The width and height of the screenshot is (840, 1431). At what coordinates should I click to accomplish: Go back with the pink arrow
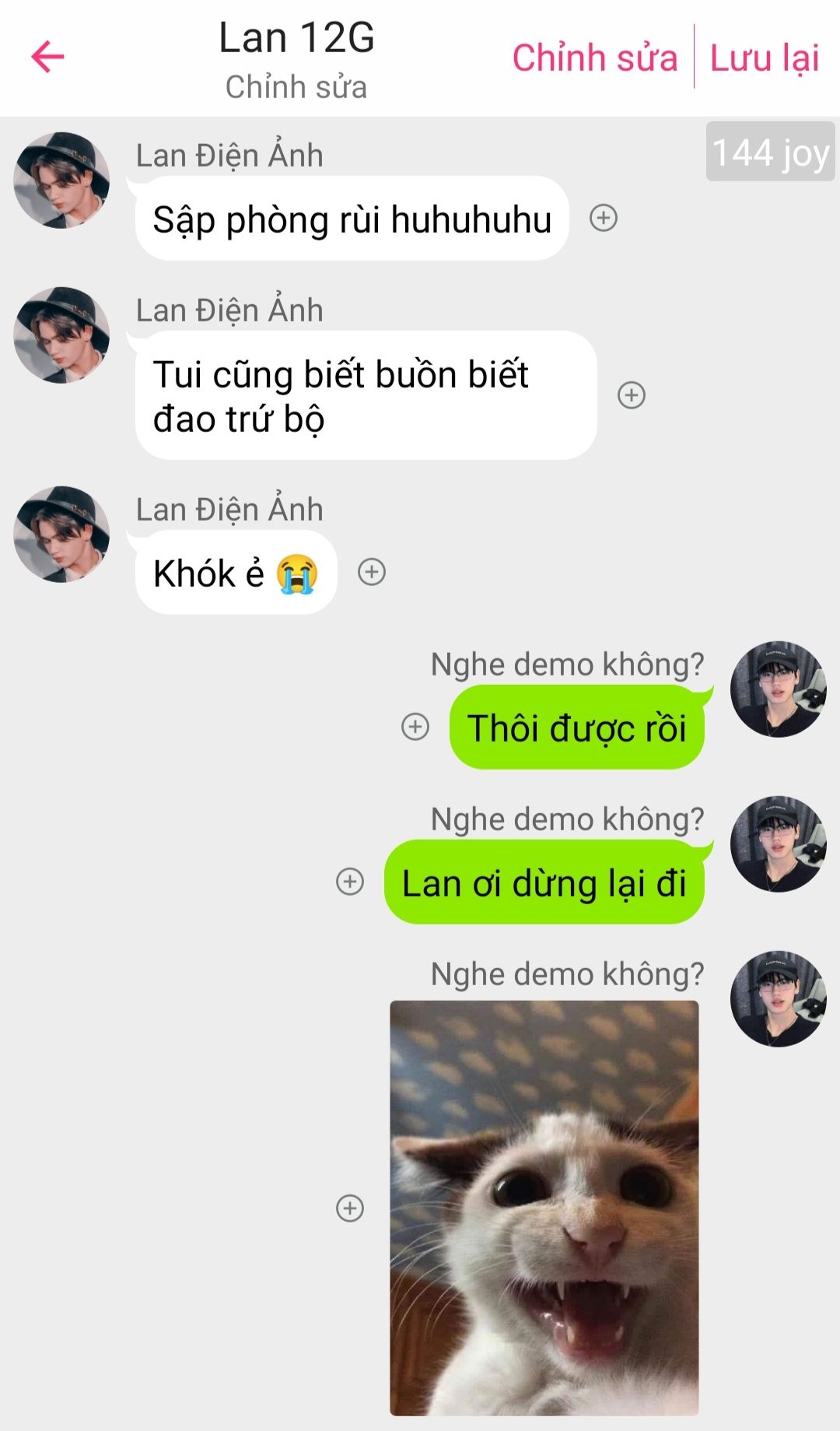pos(47,57)
